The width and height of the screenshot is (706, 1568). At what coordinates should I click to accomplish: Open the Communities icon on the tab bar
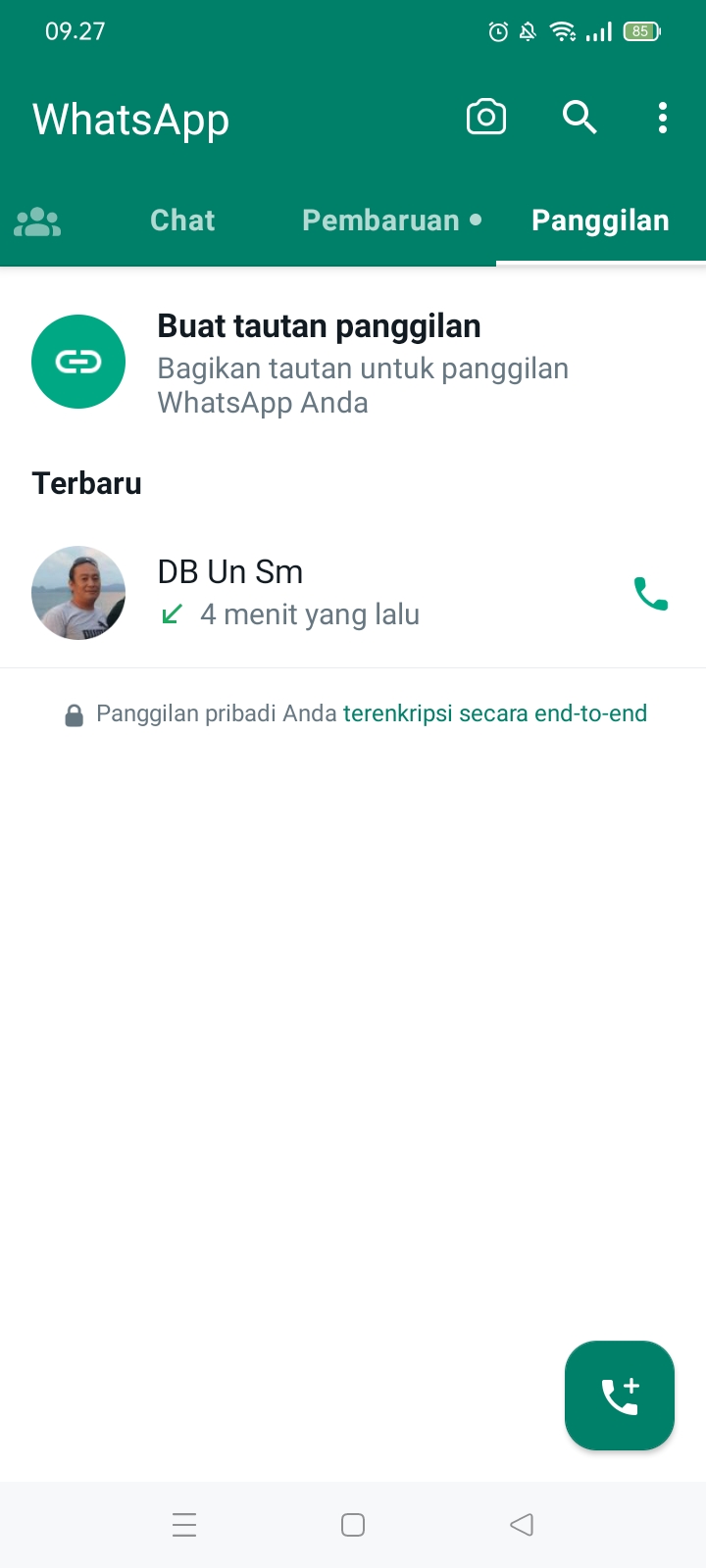pyautogui.click(x=36, y=220)
